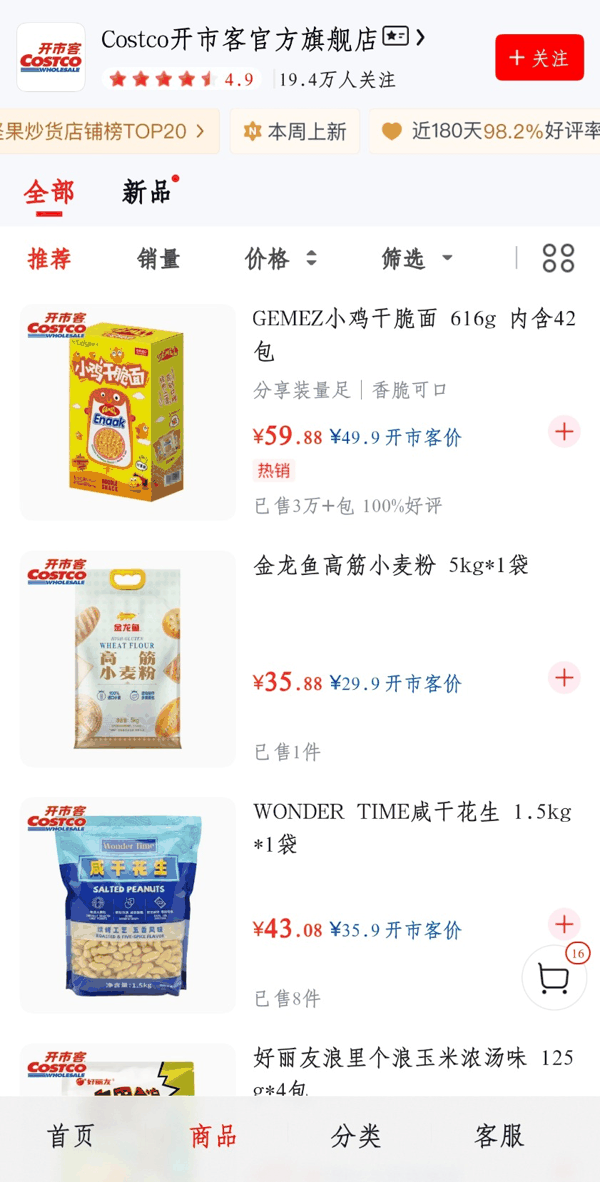This screenshot has width=600, height=1182.
Task: Open the 筛选 filter dropdown
Action: click(x=417, y=259)
